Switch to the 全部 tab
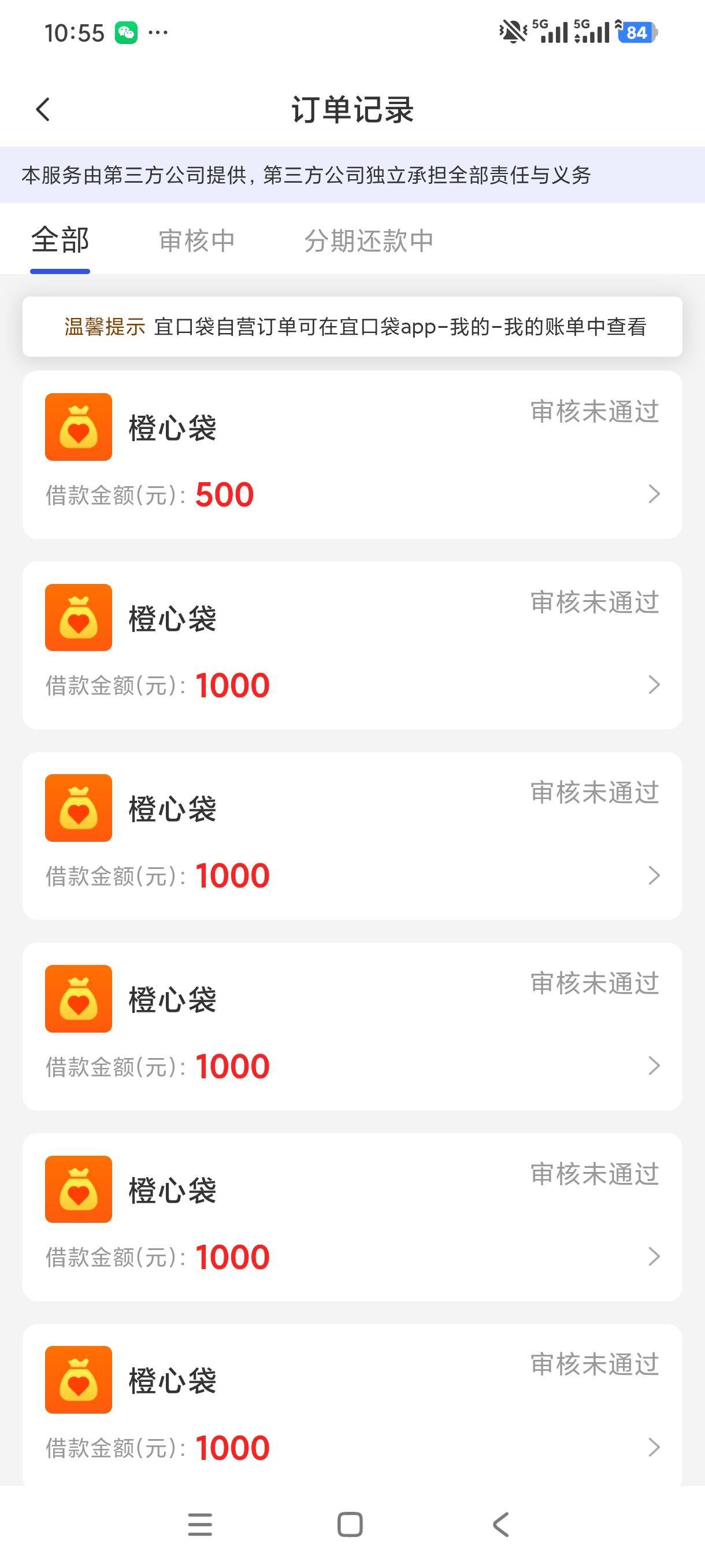This screenshot has width=705, height=1568. pyautogui.click(x=60, y=241)
